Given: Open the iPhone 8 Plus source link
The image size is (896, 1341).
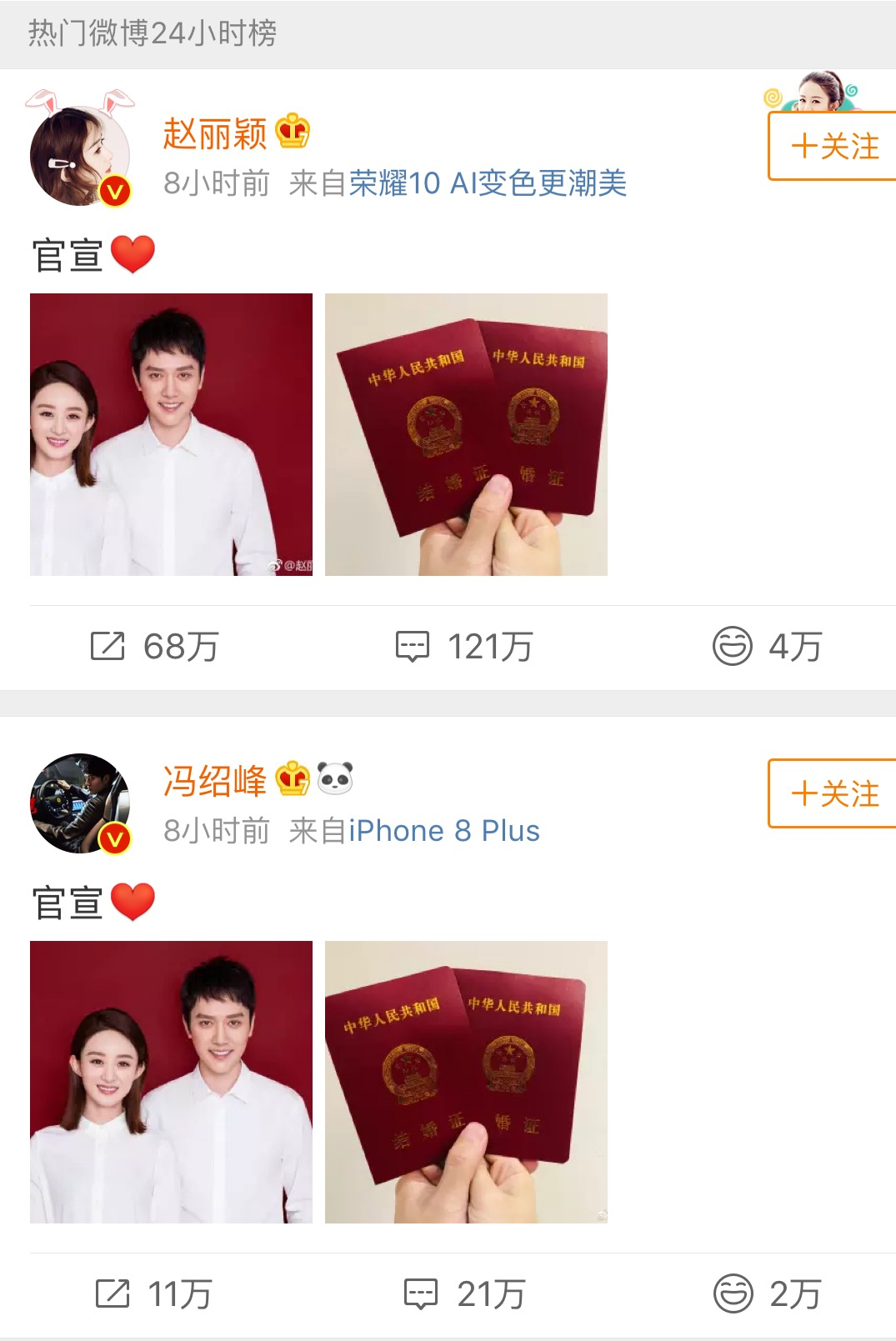Looking at the screenshot, I should pos(444,831).
